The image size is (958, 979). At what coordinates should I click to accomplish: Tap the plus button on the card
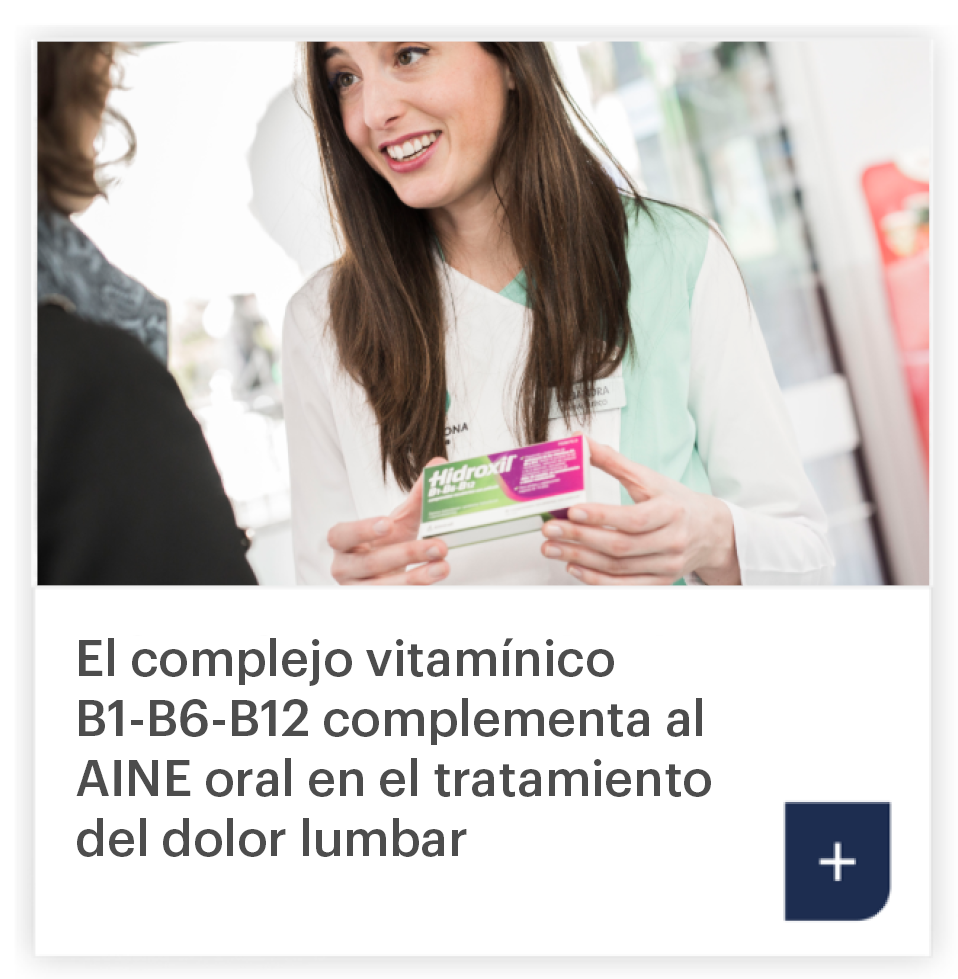836,861
